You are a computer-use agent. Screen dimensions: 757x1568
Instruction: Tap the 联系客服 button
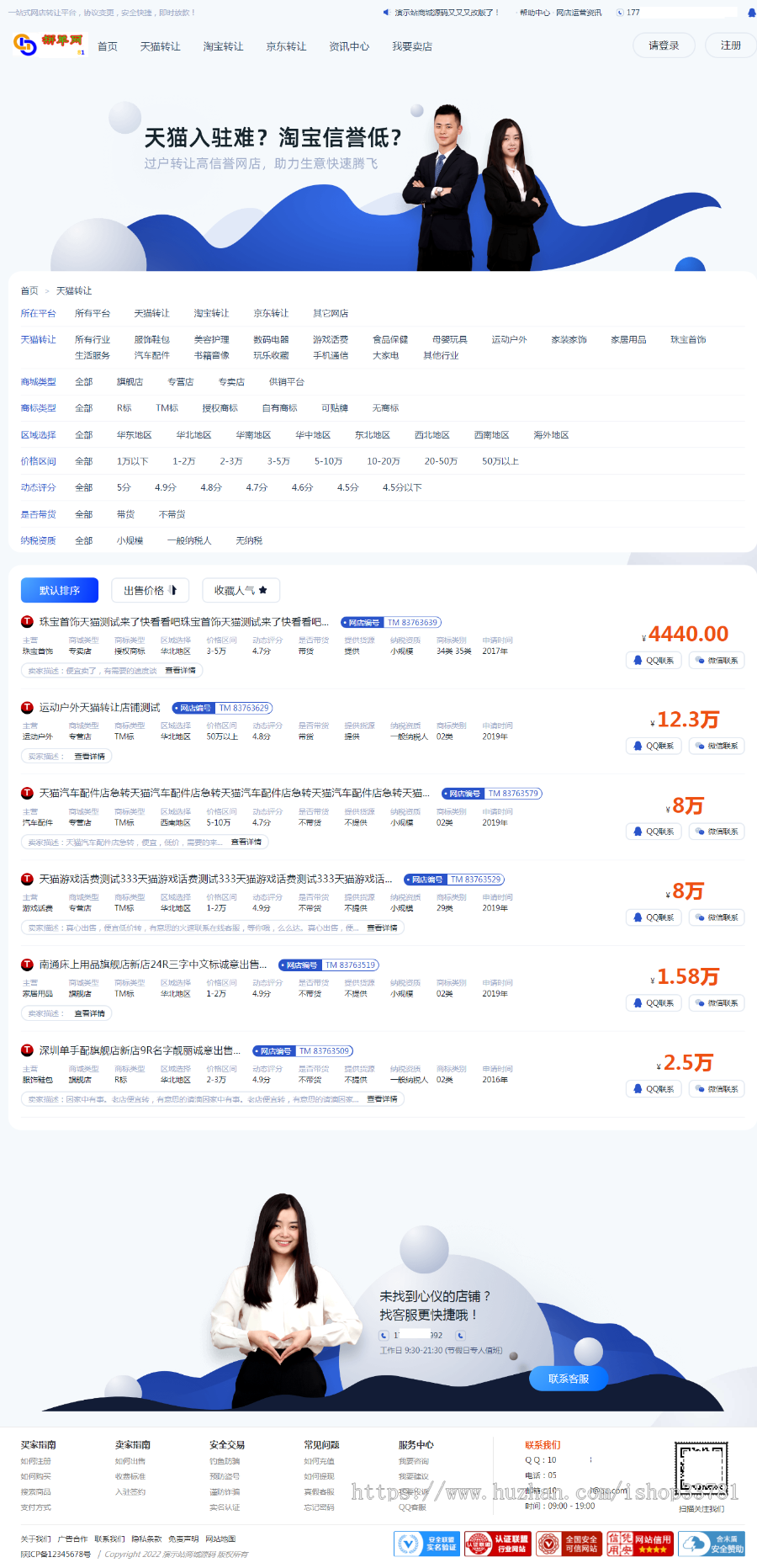pyautogui.click(x=569, y=1379)
